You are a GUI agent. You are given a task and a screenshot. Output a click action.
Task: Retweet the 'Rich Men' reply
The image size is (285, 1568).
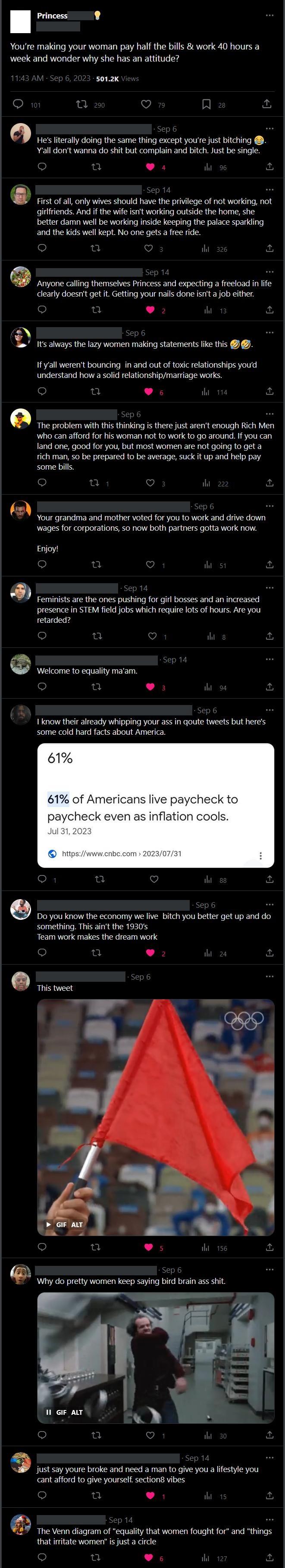94,483
